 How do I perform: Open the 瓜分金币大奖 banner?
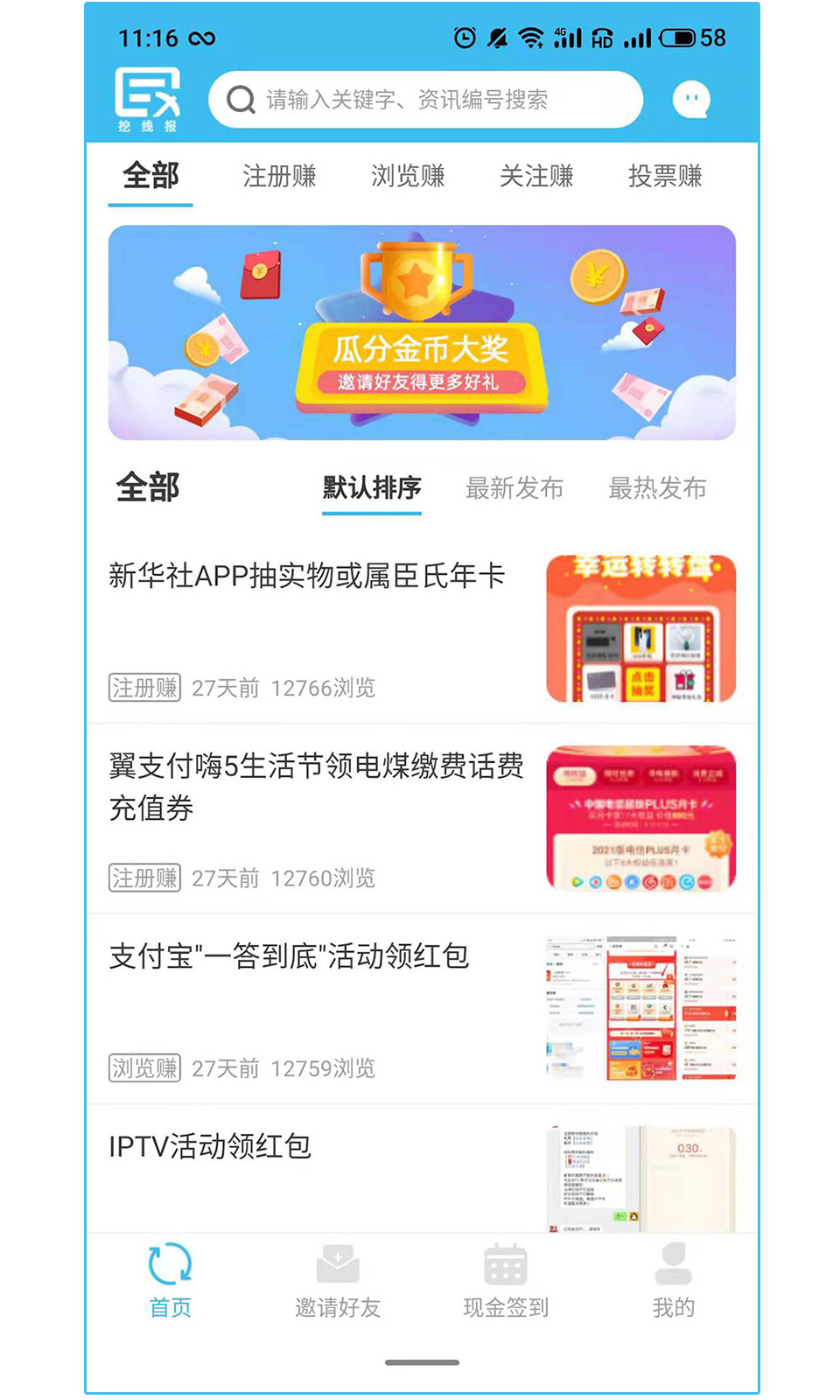tap(422, 332)
